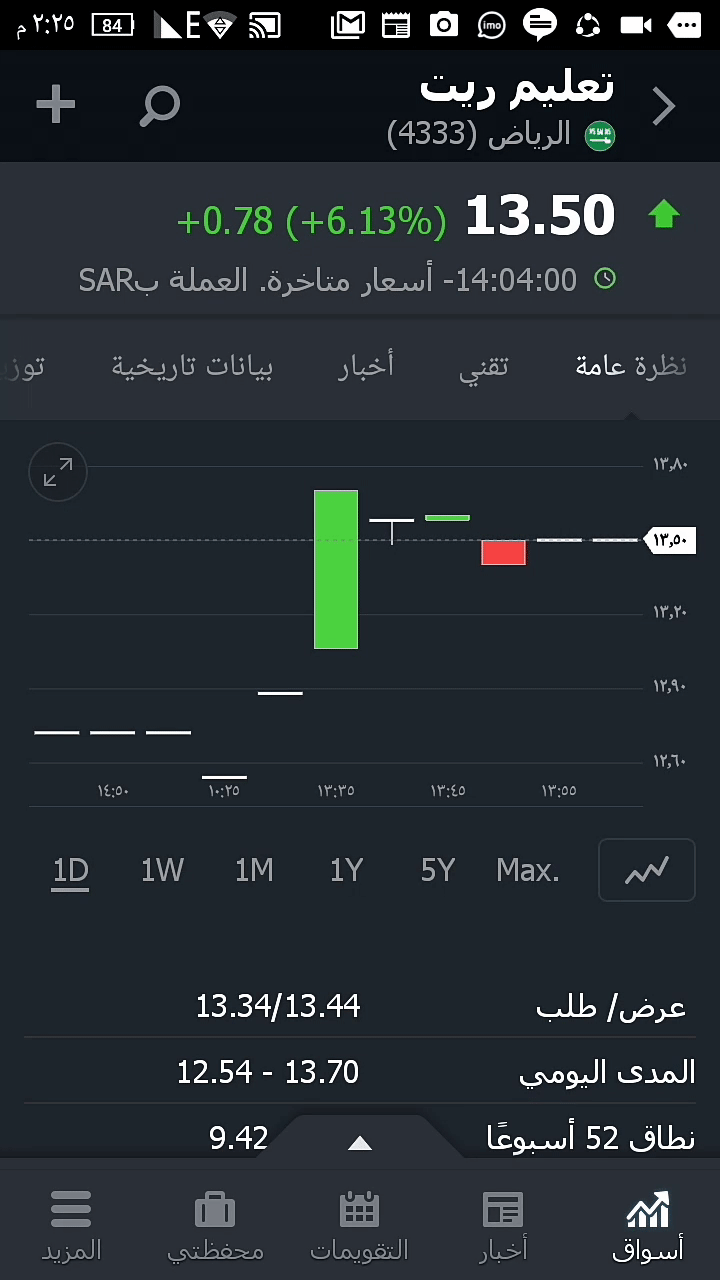Expand the chart to full screen

click(58, 473)
